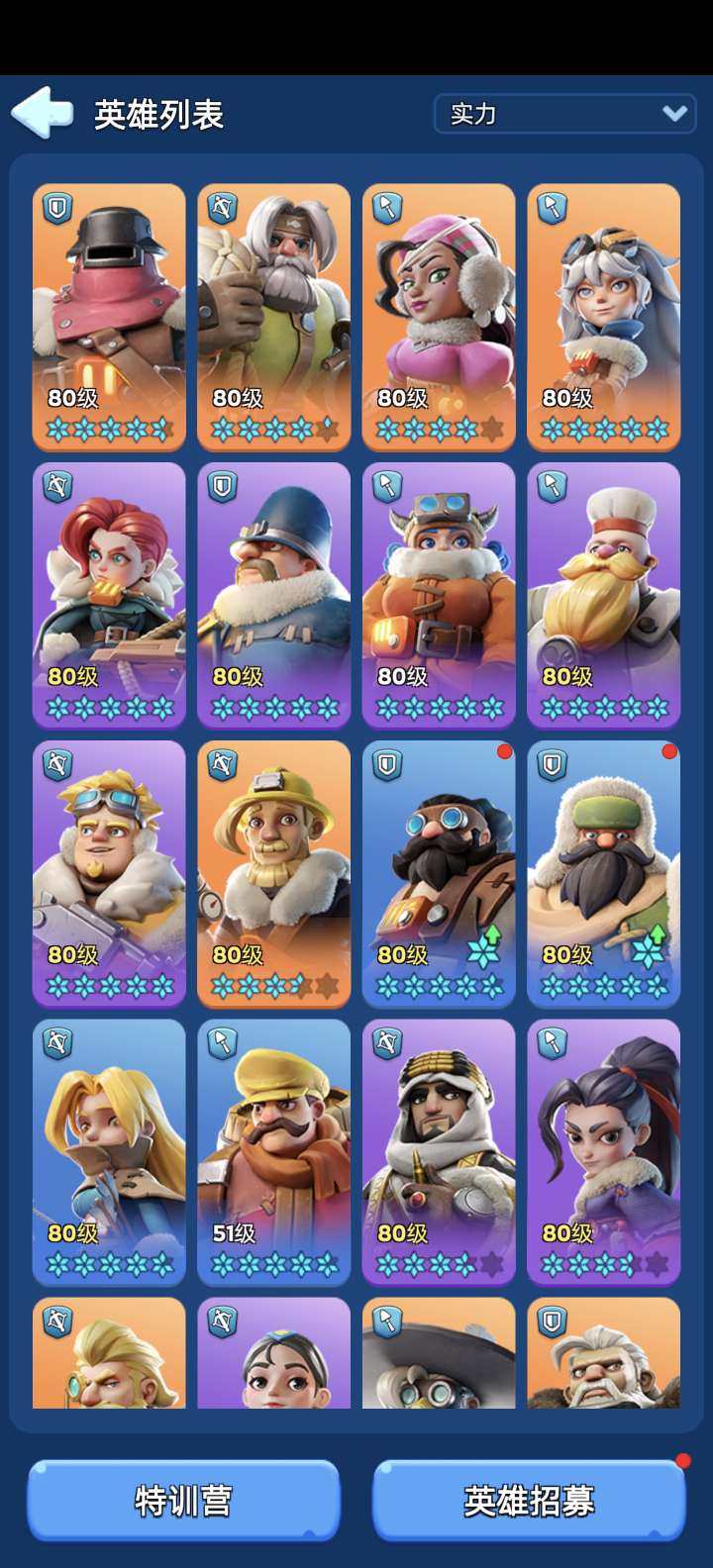Select the dark ponytail woman hero card
The image size is (713, 1568).
click(x=603, y=1151)
